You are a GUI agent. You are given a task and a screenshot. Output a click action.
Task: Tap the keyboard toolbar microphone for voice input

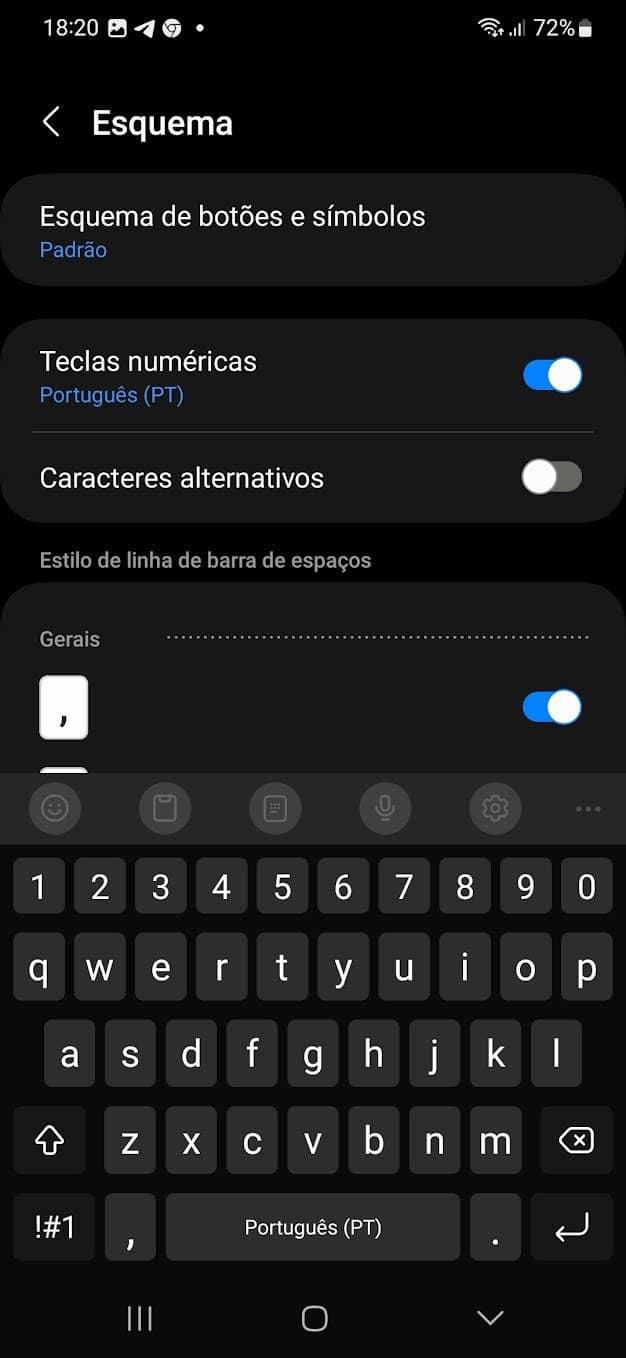pos(385,808)
